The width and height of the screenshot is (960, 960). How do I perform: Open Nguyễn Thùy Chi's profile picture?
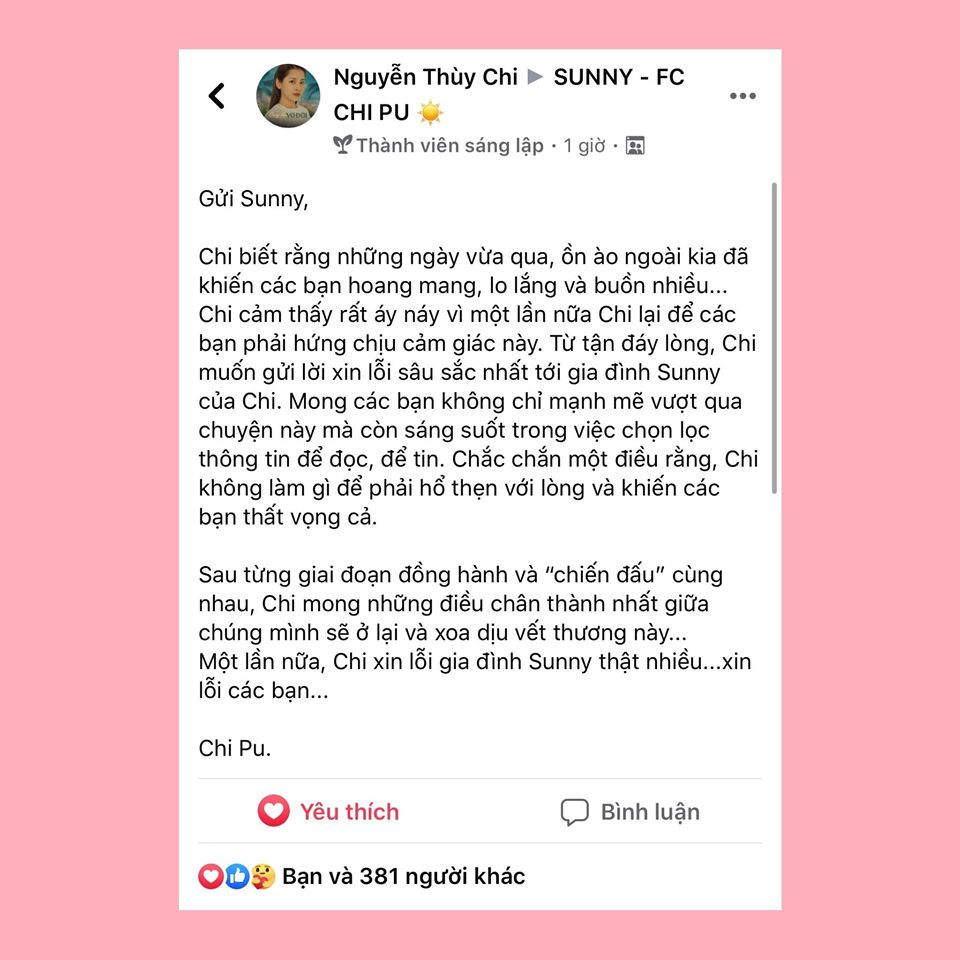tap(289, 96)
